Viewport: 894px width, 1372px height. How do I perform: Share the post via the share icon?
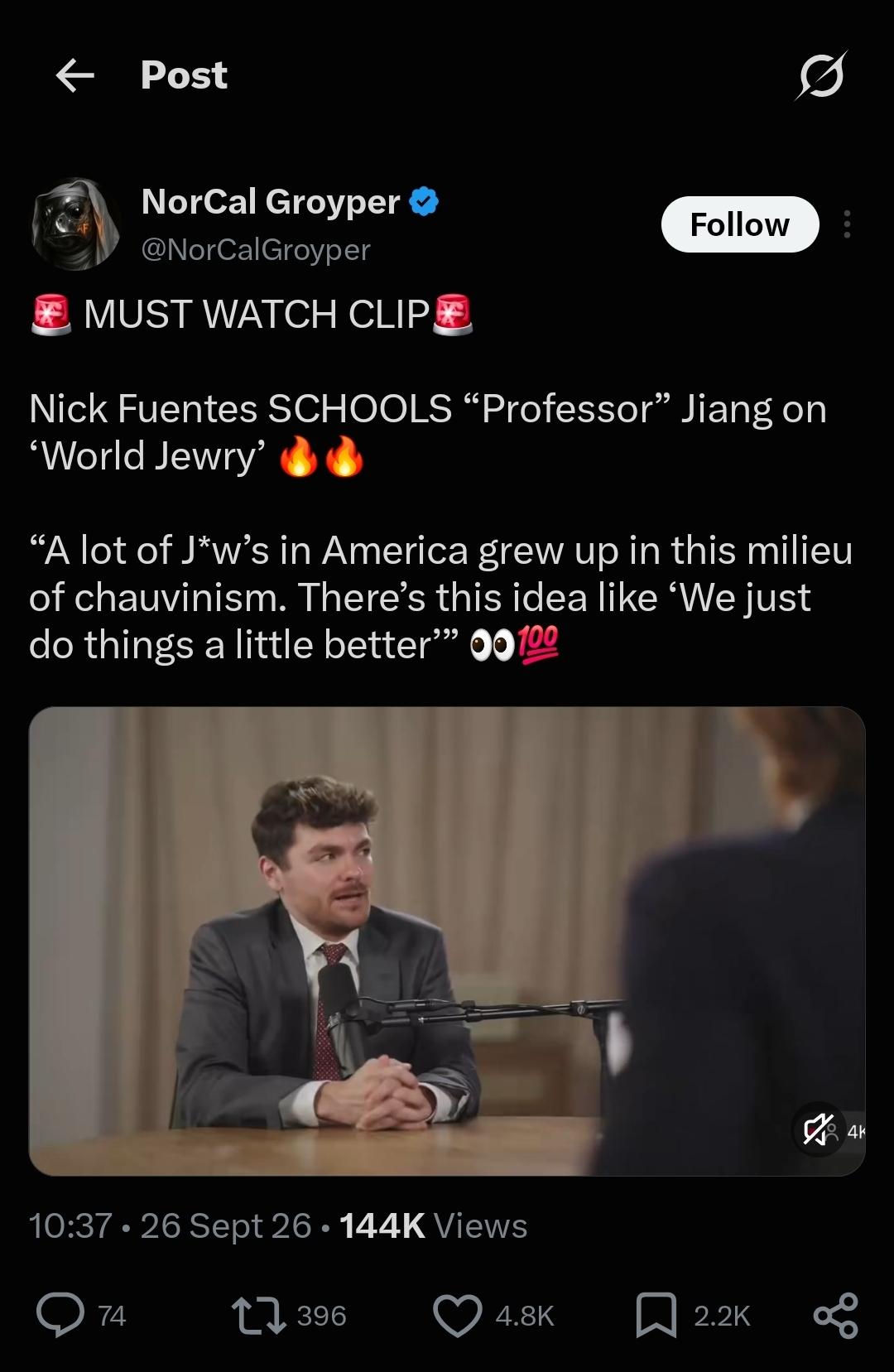(x=836, y=1316)
